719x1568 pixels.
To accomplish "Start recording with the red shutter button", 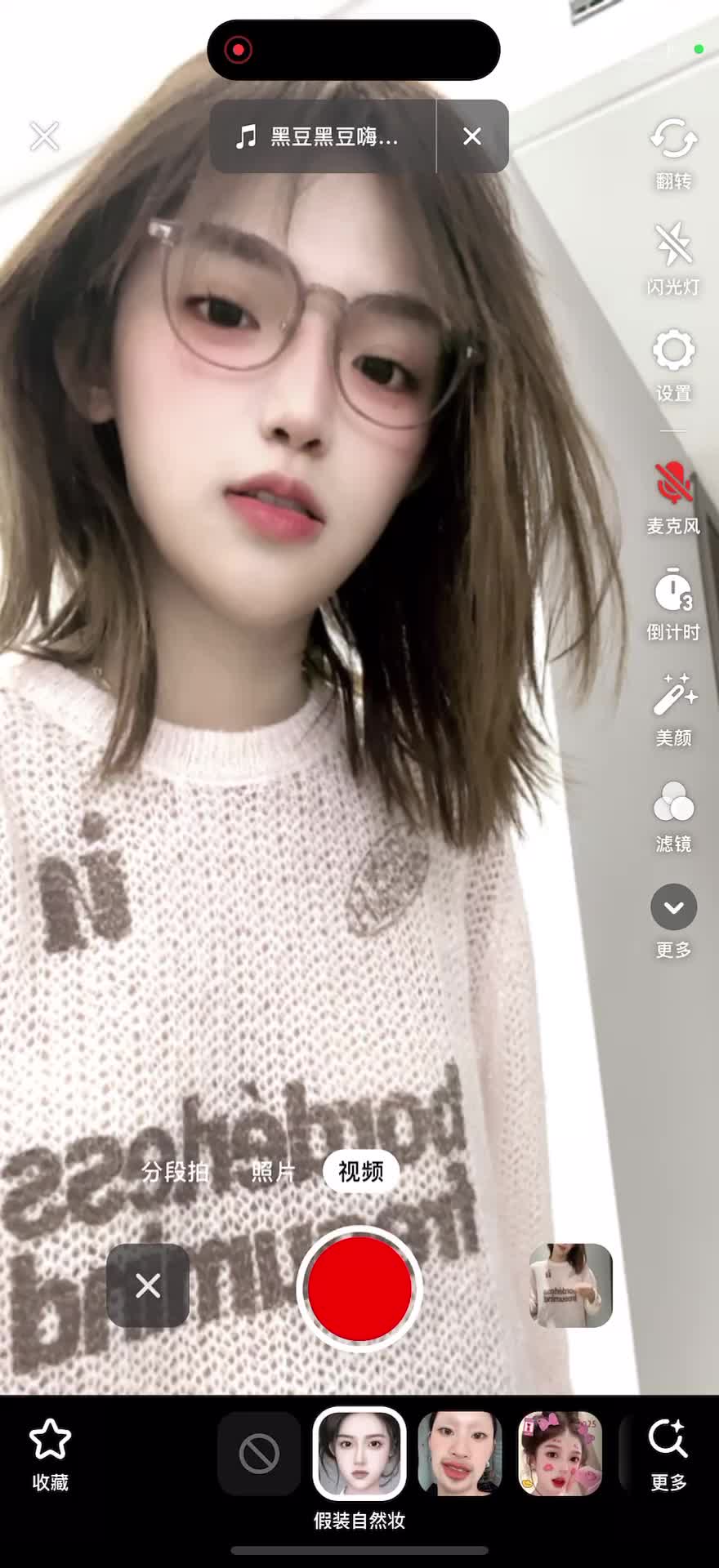I will tap(359, 1288).
